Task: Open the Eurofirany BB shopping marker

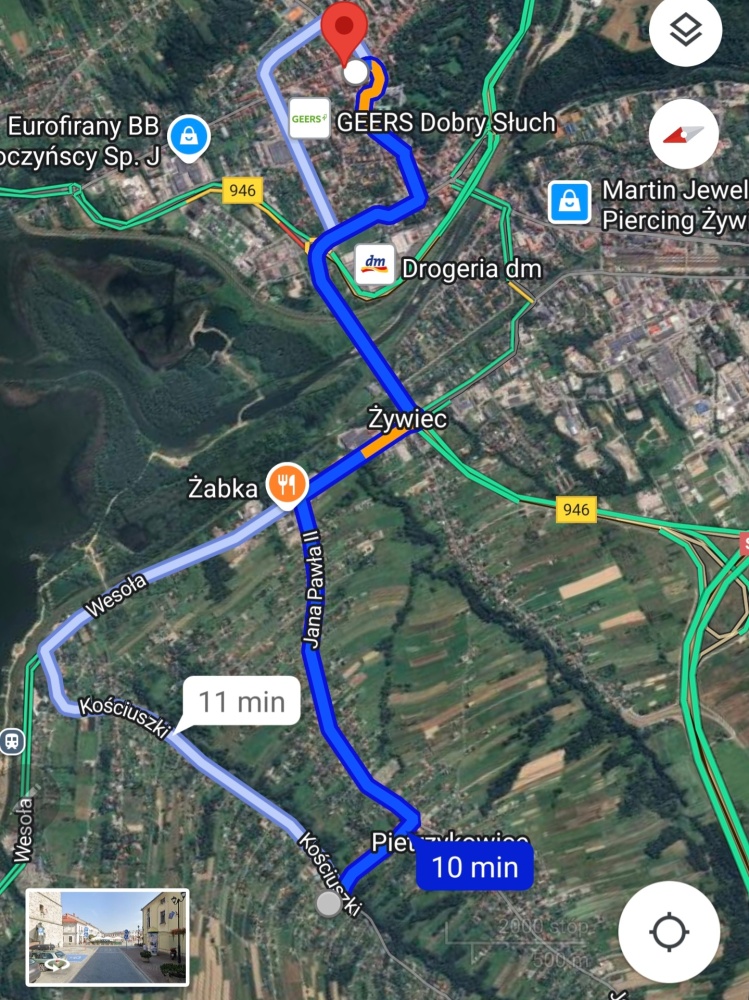Action: click(x=188, y=136)
